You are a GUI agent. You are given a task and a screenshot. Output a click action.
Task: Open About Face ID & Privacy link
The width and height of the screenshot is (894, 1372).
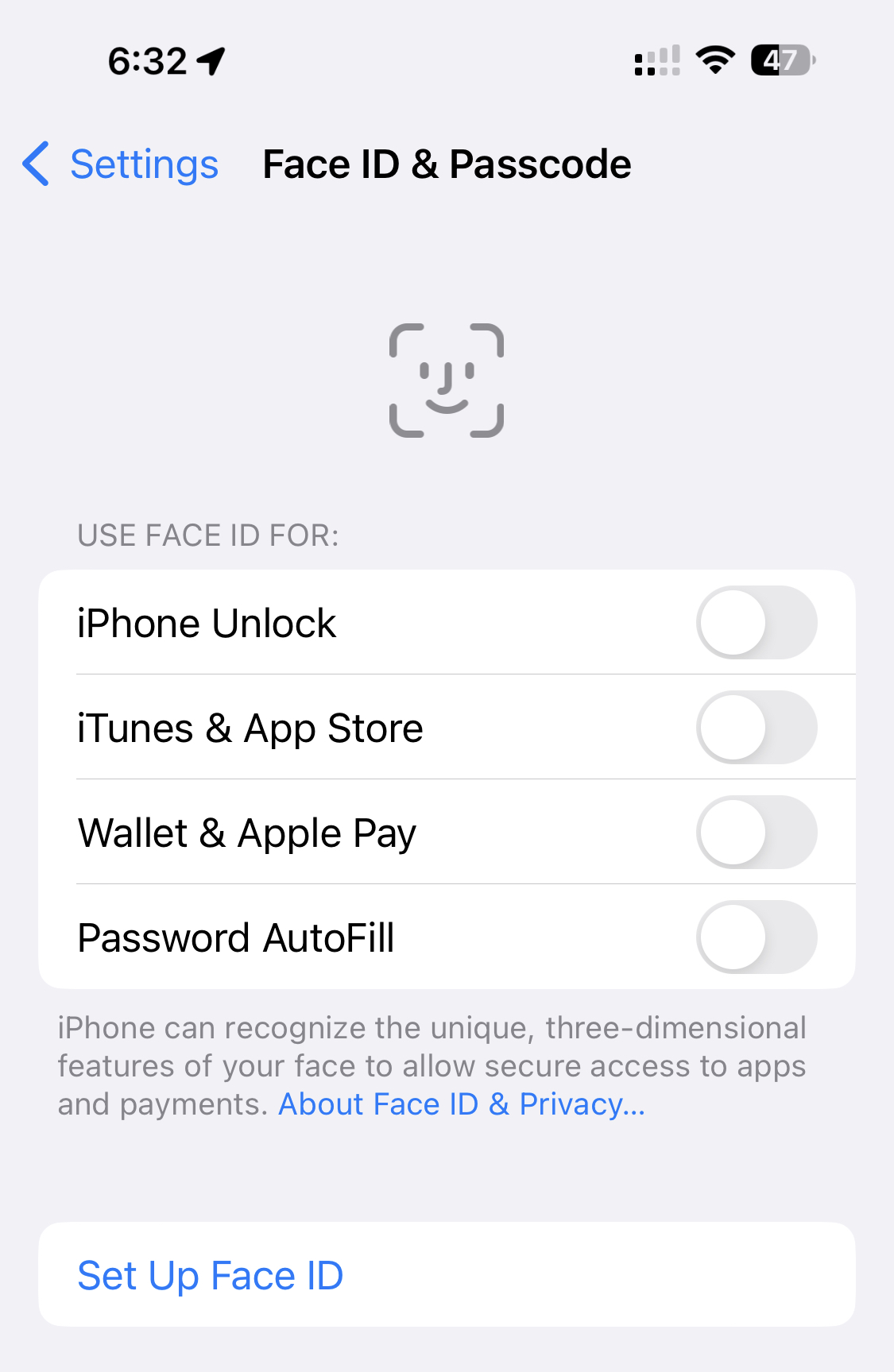point(461,1104)
